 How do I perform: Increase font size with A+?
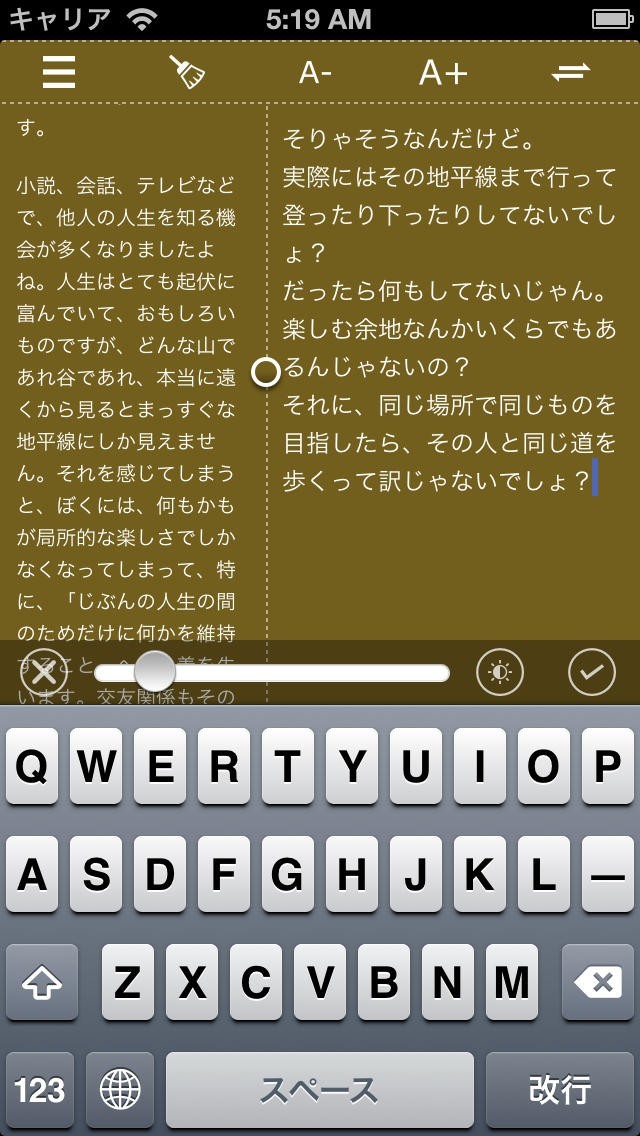(444, 73)
